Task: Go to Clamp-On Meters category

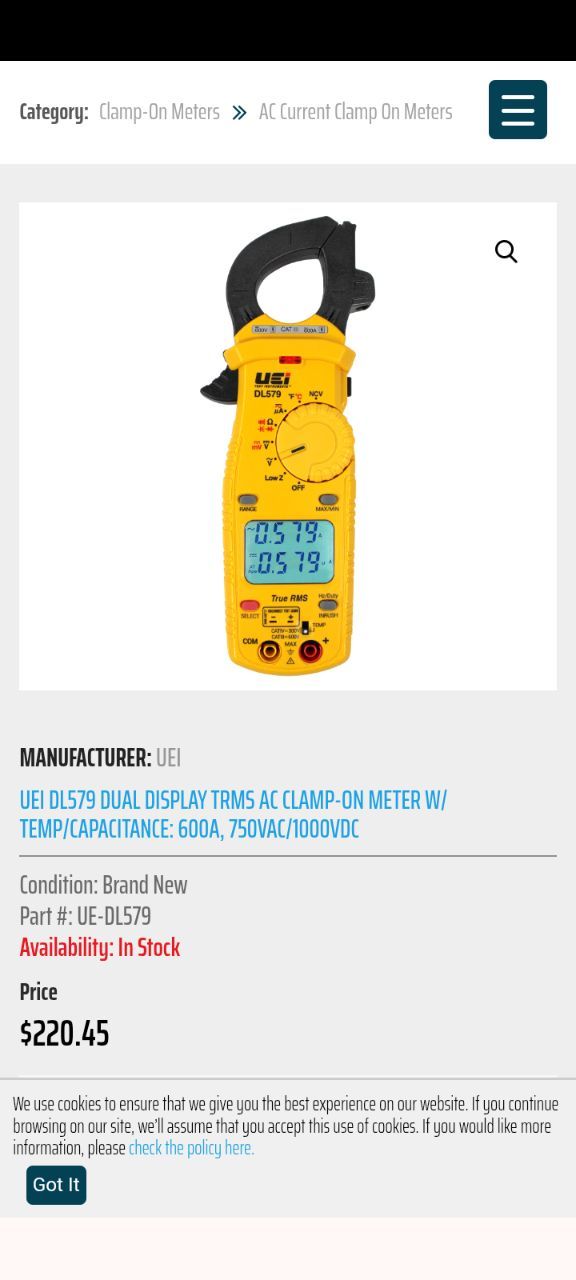Action: click(x=159, y=111)
